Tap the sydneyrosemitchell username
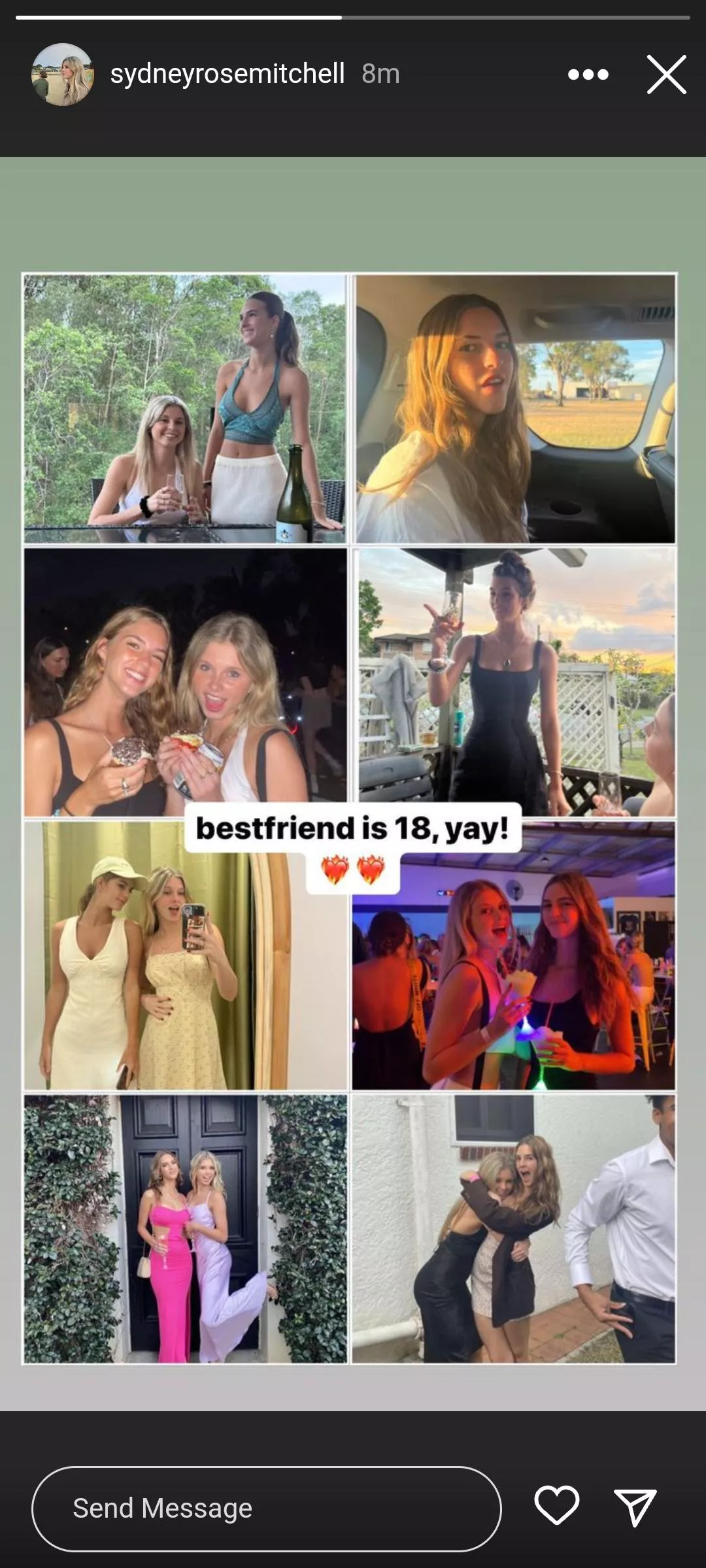The image size is (706, 1568). (x=227, y=74)
